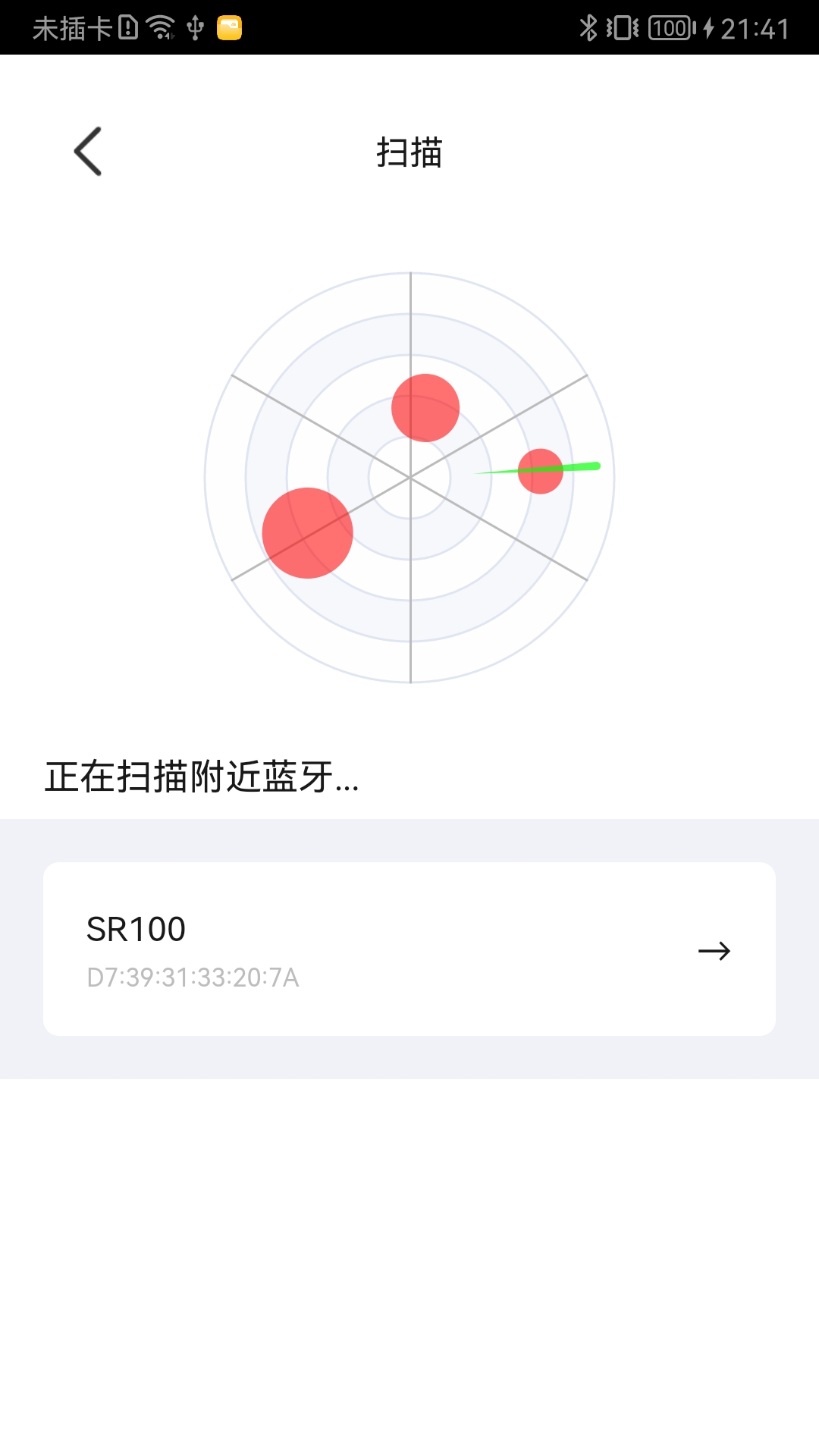Tap the SR100 device card
819x1456 pixels.
(x=409, y=950)
